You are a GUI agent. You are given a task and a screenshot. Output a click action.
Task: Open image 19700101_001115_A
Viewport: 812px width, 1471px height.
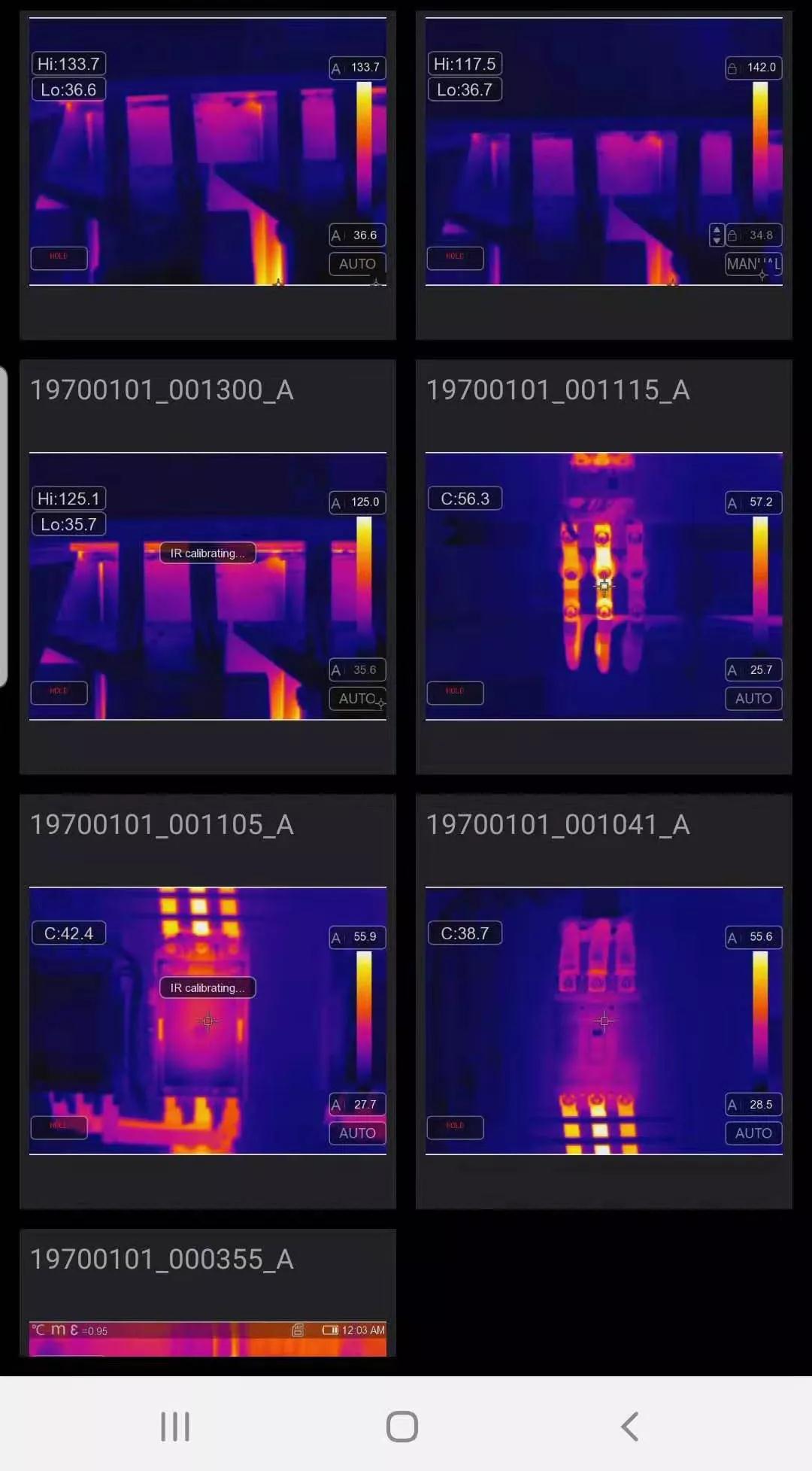point(604,586)
